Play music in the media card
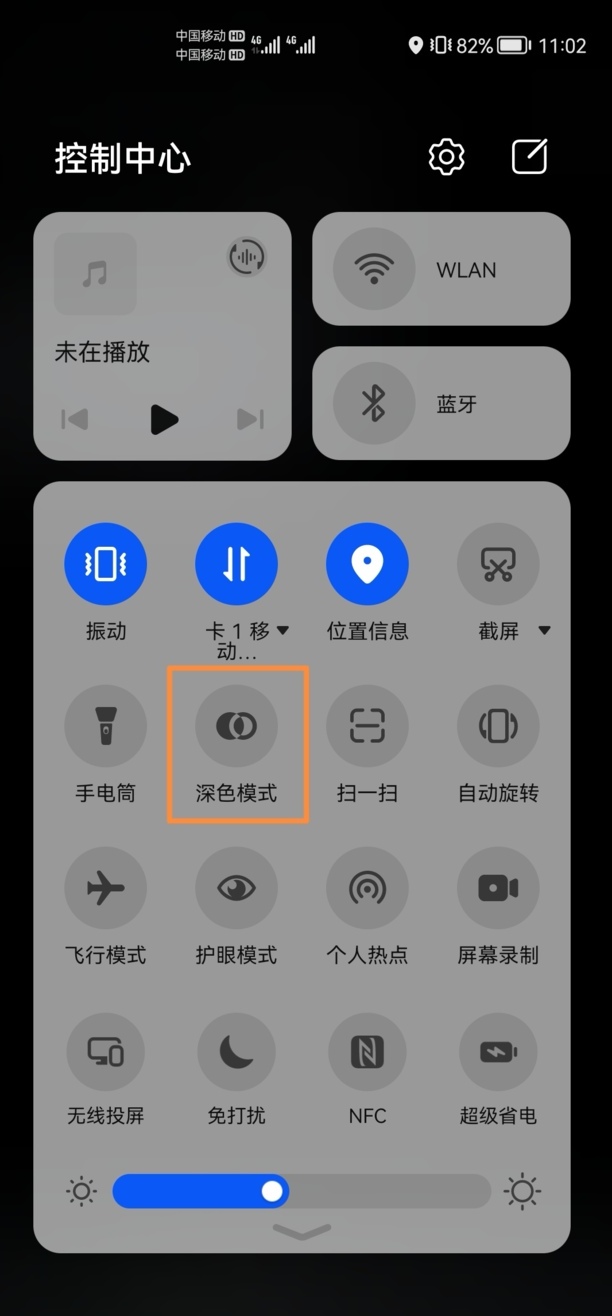Image resolution: width=612 pixels, height=1316 pixels. pos(164,419)
